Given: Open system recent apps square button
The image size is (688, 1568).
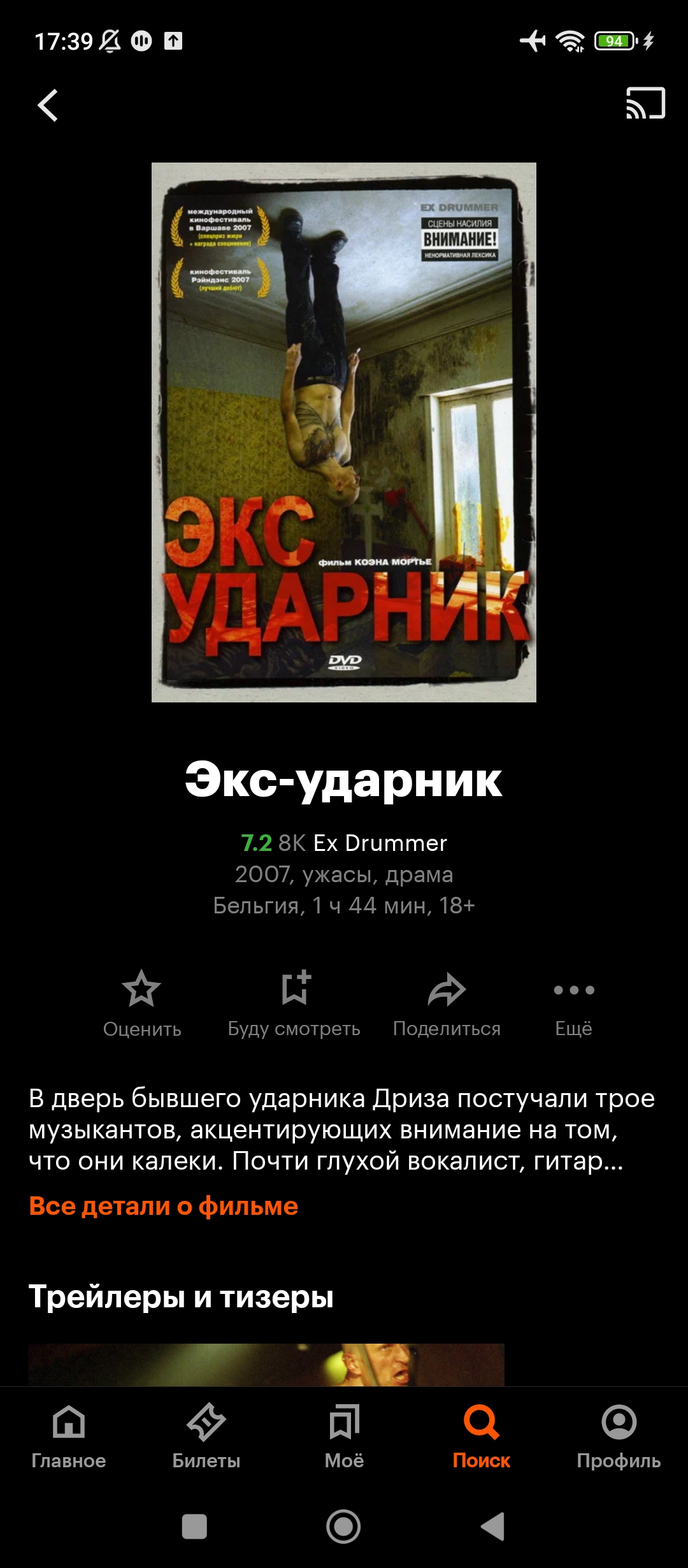Looking at the screenshot, I should (x=194, y=1527).
